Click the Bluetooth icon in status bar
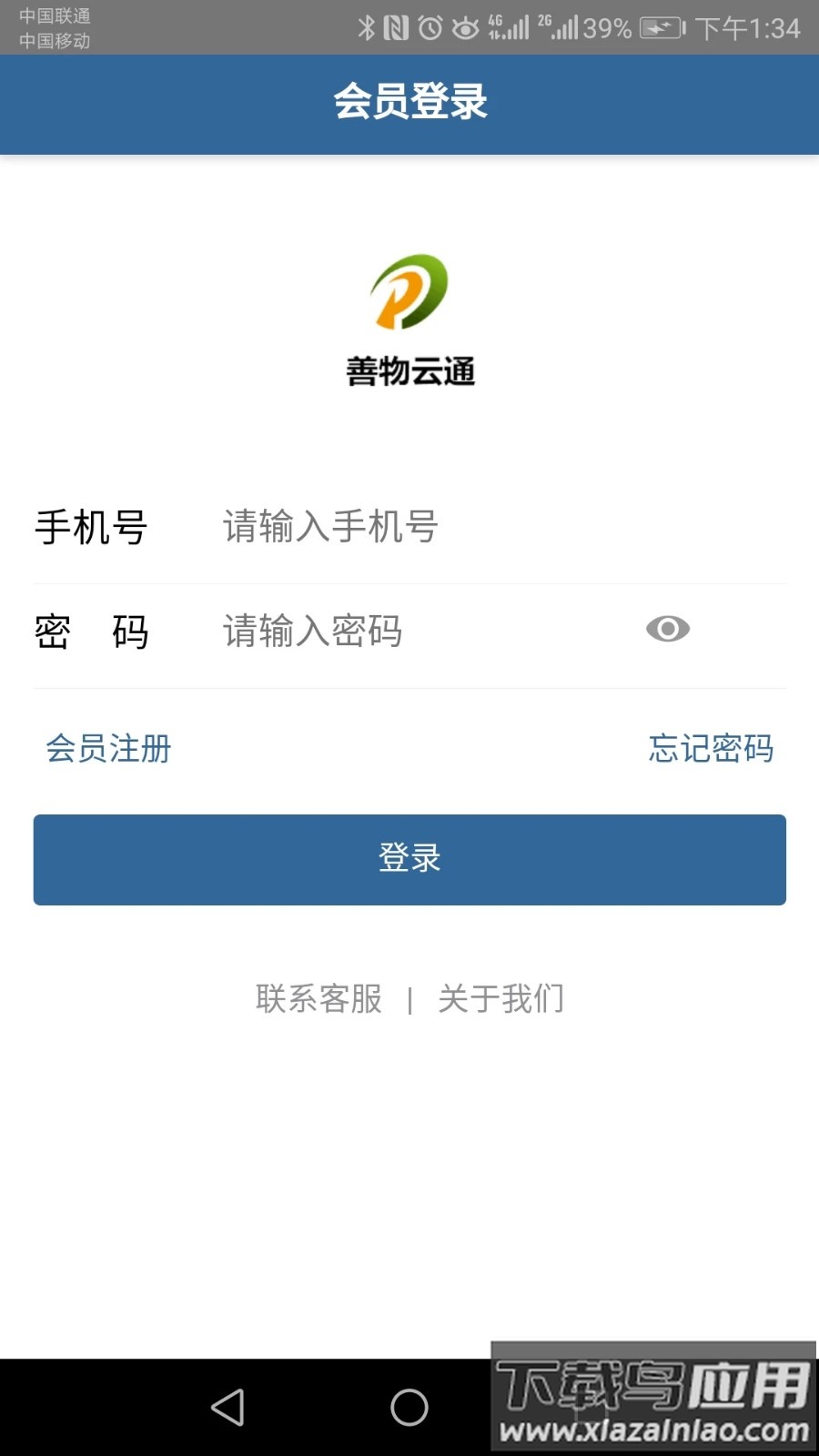 pyautogui.click(x=369, y=27)
